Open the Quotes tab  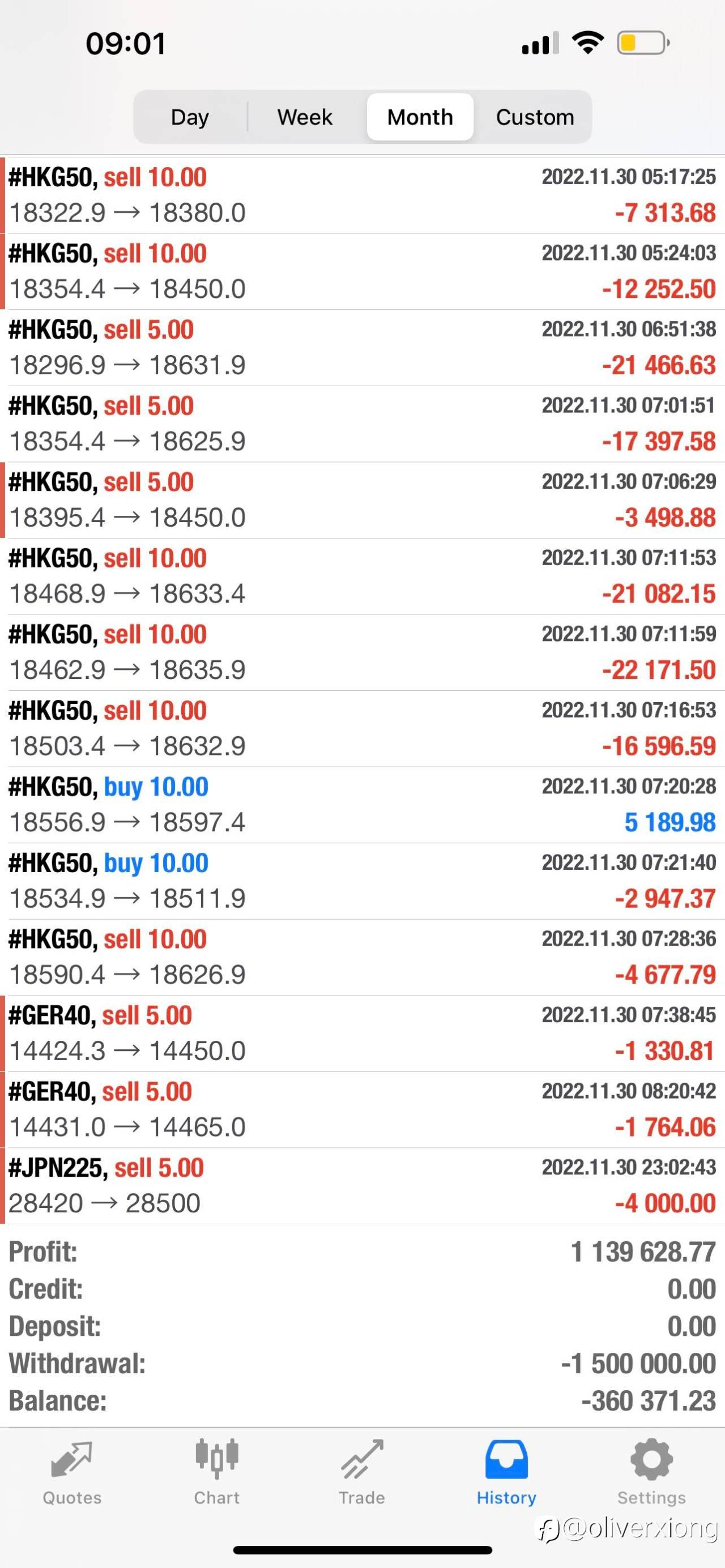pyautogui.click(x=72, y=1472)
